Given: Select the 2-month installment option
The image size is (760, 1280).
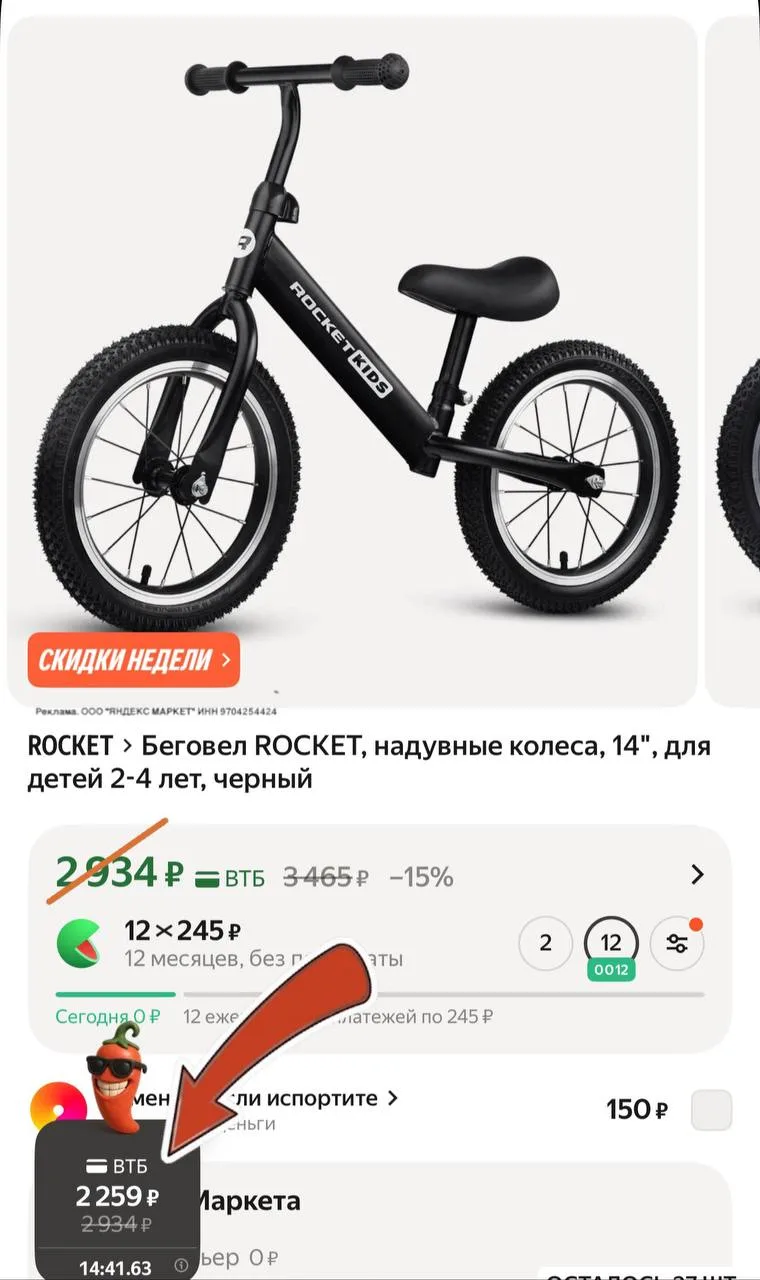Looking at the screenshot, I should tap(545, 943).
